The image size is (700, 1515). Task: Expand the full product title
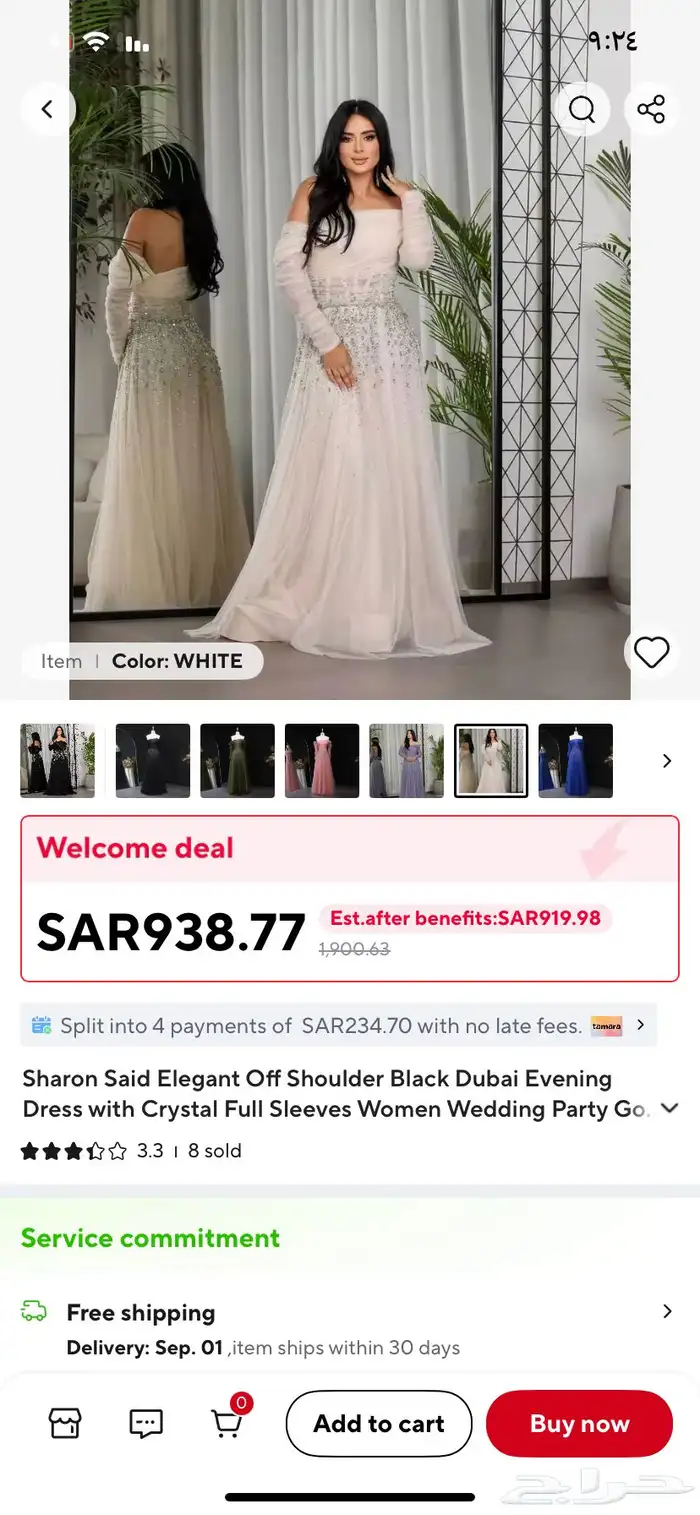click(x=670, y=1108)
